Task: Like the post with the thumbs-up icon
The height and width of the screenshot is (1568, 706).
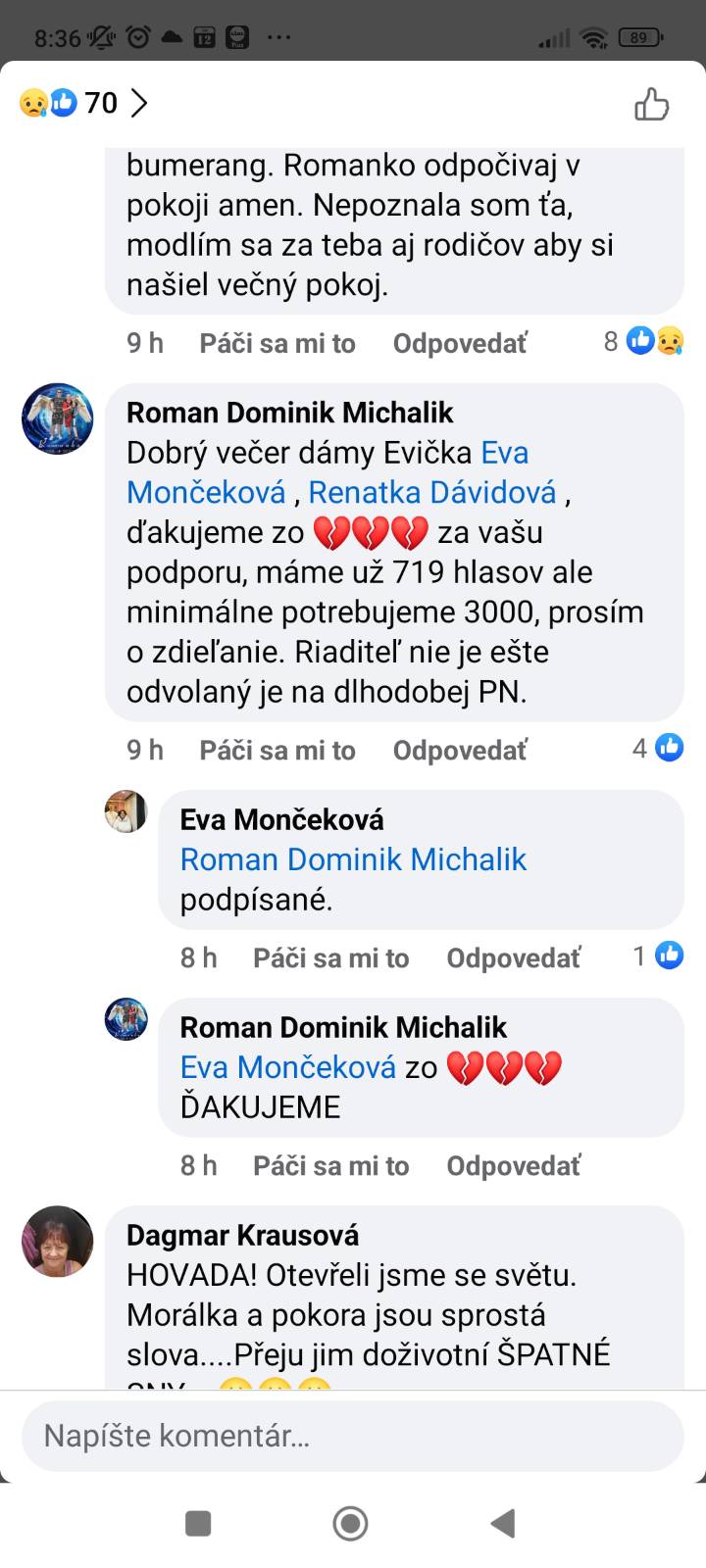Action: 651,104
